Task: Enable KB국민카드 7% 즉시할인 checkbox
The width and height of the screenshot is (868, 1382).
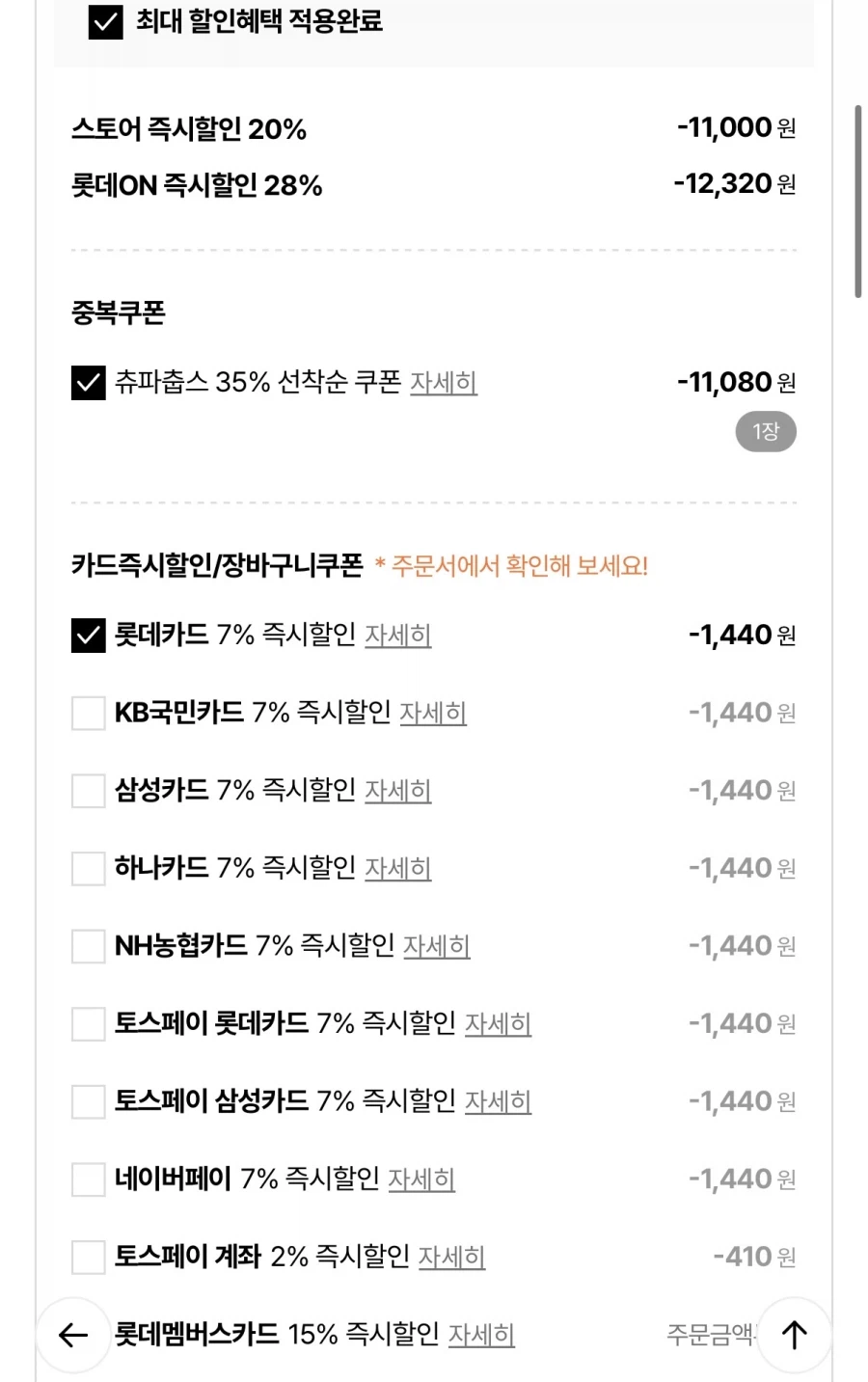Action: point(88,713)
